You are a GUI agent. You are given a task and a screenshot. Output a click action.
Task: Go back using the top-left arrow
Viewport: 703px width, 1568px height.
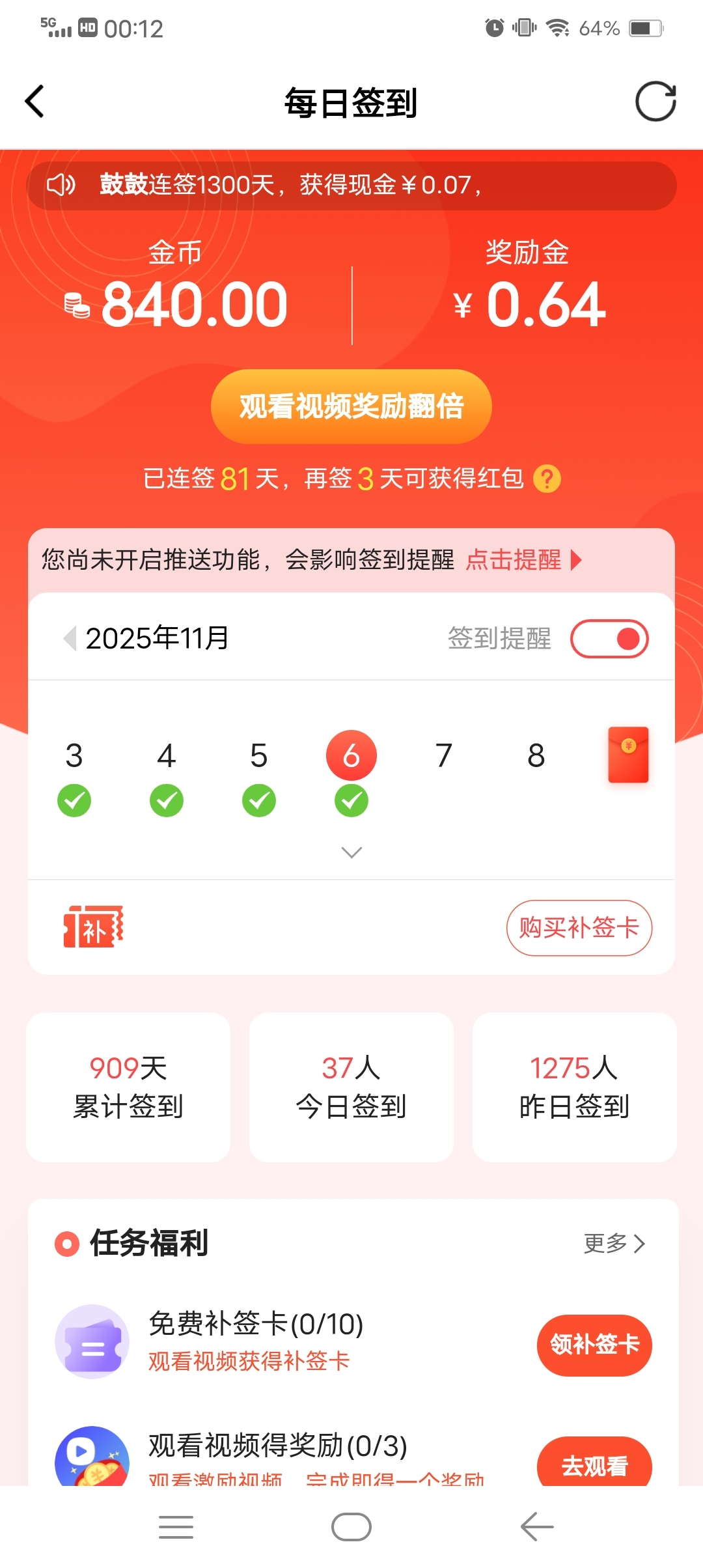pos(35,102)
